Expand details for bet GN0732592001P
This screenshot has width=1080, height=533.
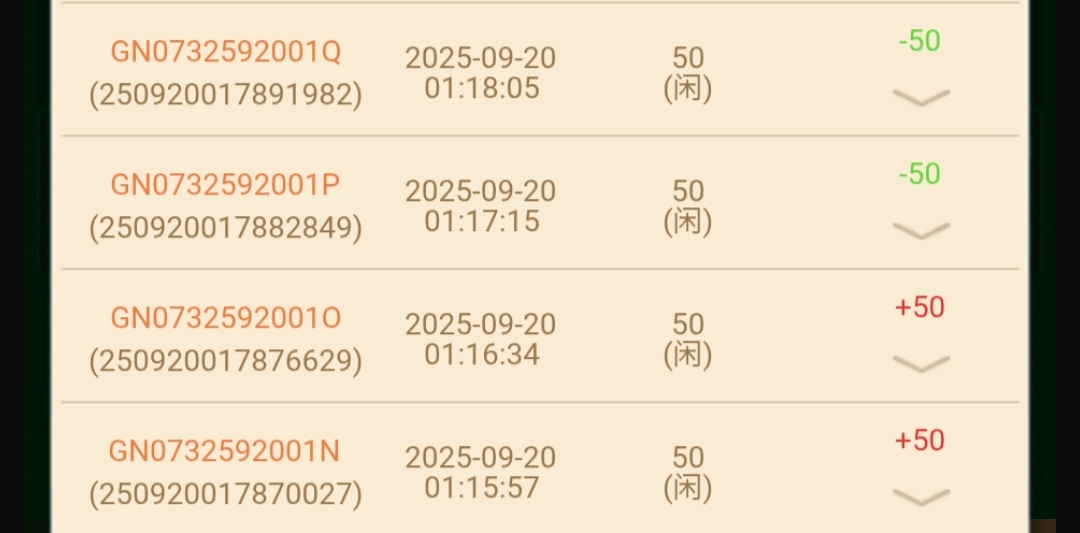[920, 230]
